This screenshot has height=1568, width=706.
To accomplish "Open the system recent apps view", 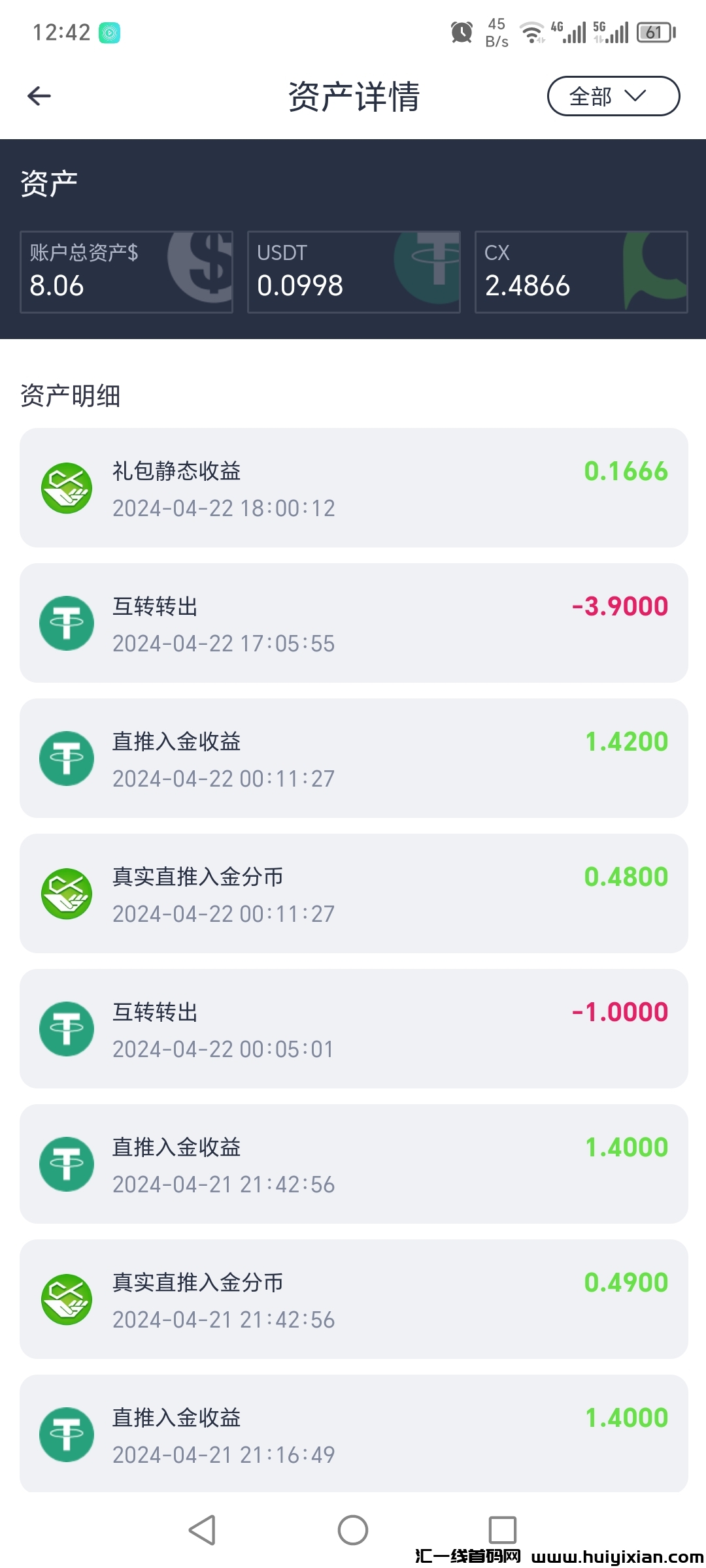I will tap(502, 1529).
